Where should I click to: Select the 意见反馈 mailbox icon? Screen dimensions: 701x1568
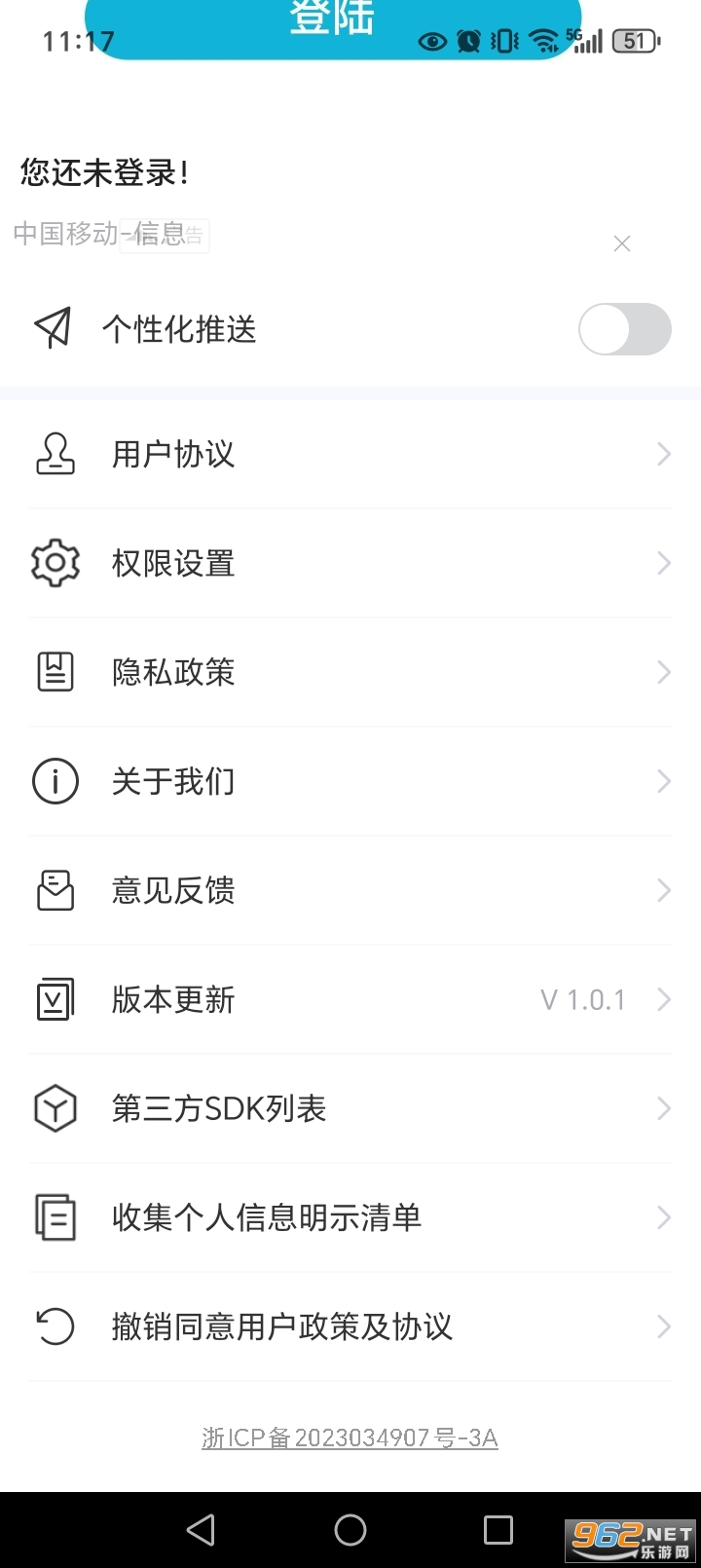tap(55, 889)
